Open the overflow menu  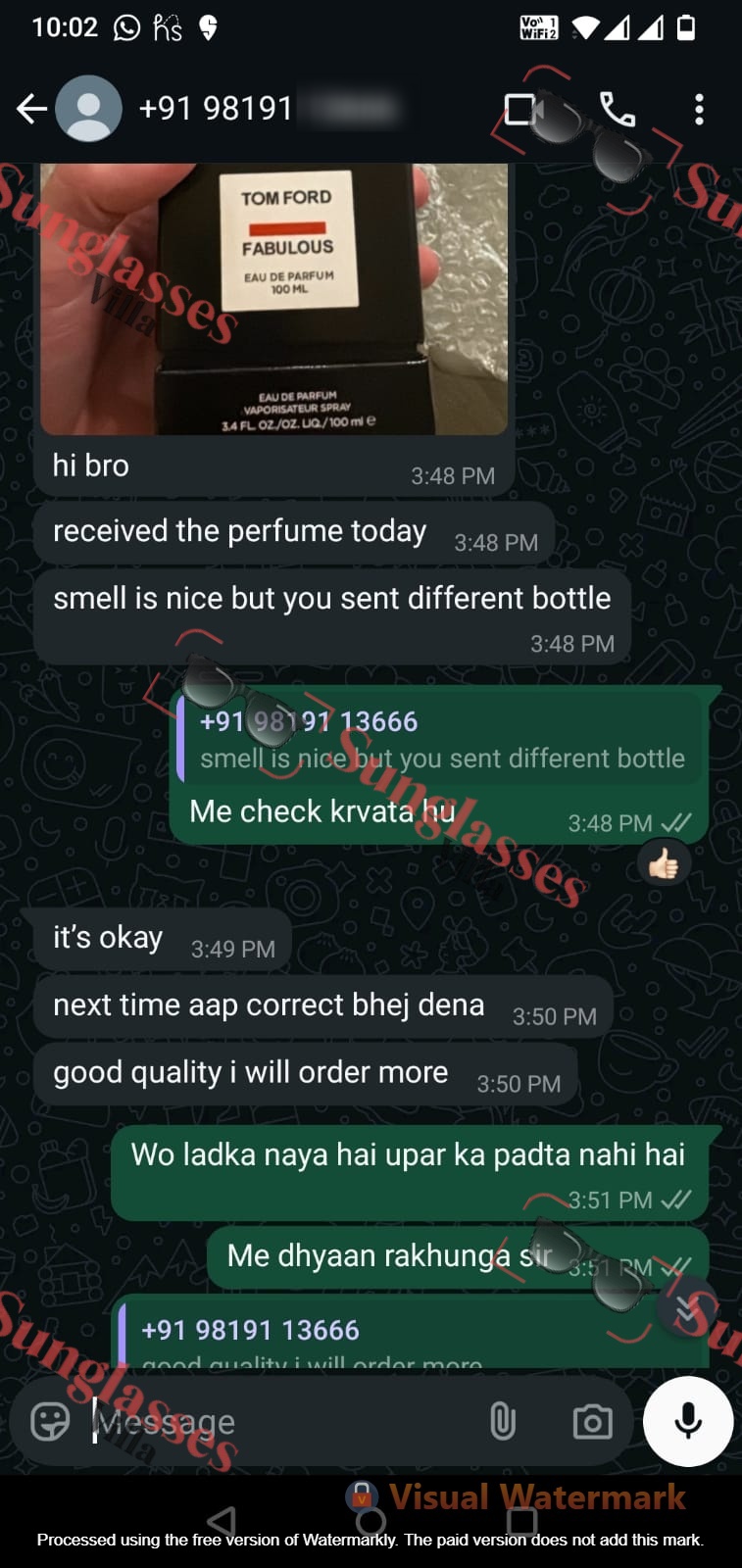tap(699, 109)
